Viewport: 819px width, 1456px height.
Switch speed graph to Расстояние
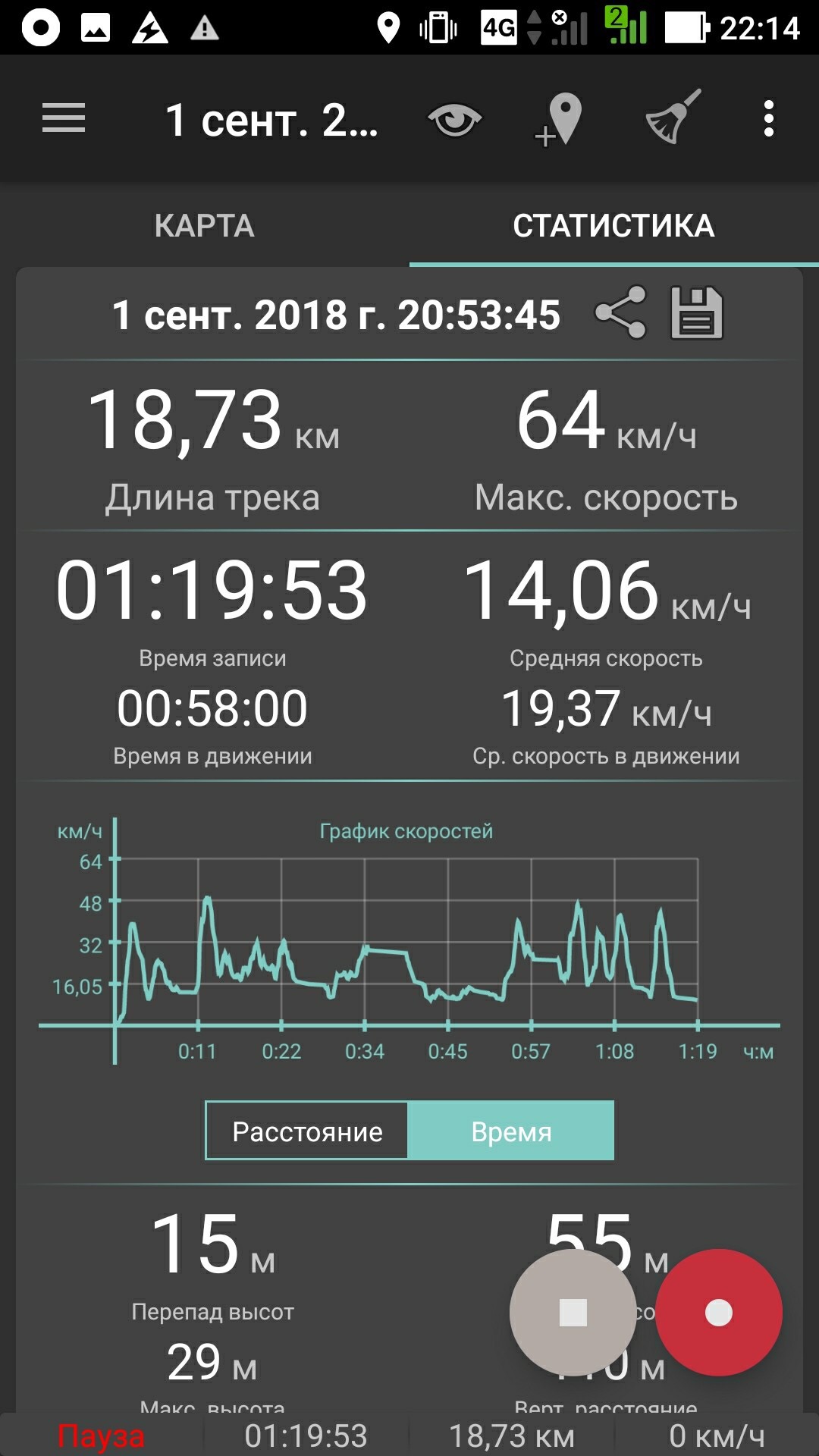point(307,1131)
